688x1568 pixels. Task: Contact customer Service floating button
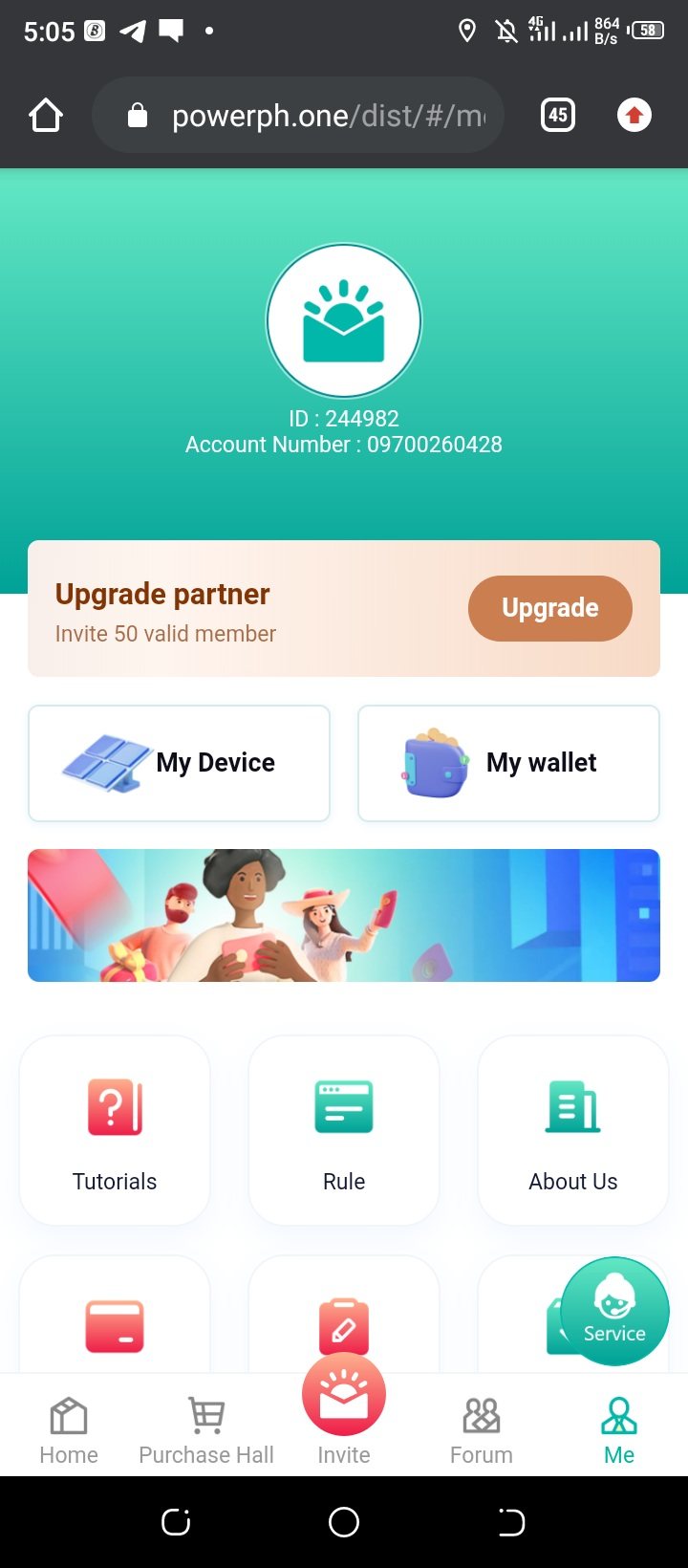(614, 1311)
